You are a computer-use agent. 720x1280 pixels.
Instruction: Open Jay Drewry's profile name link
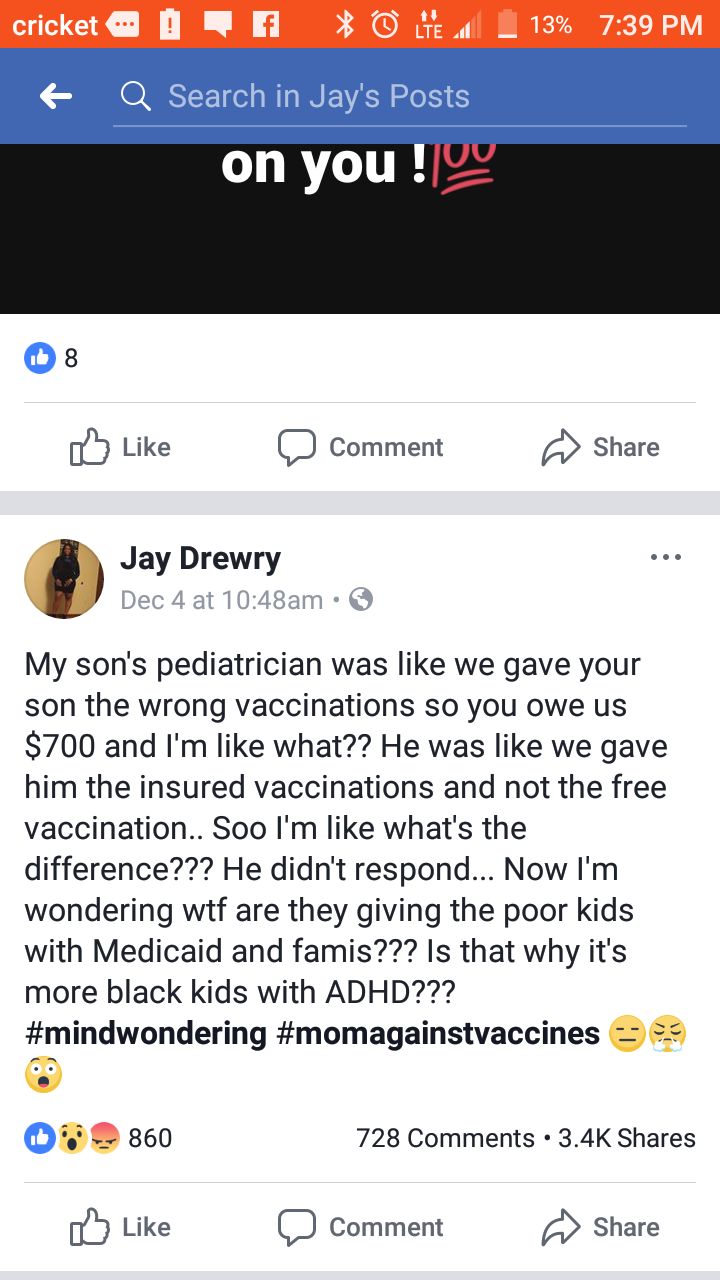pyautogui.click(x=200, y=558)
